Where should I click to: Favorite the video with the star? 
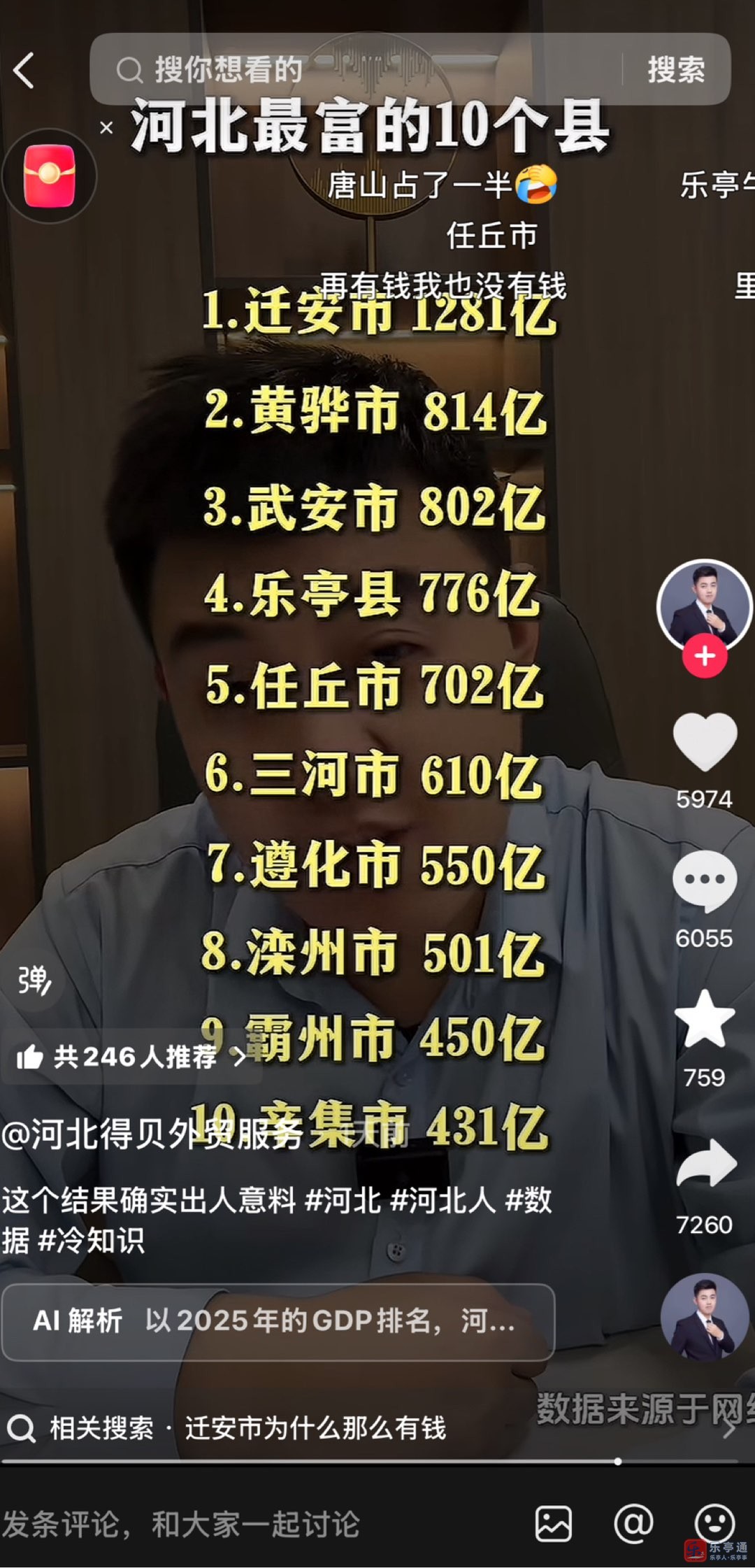(x=704, y=1020)
